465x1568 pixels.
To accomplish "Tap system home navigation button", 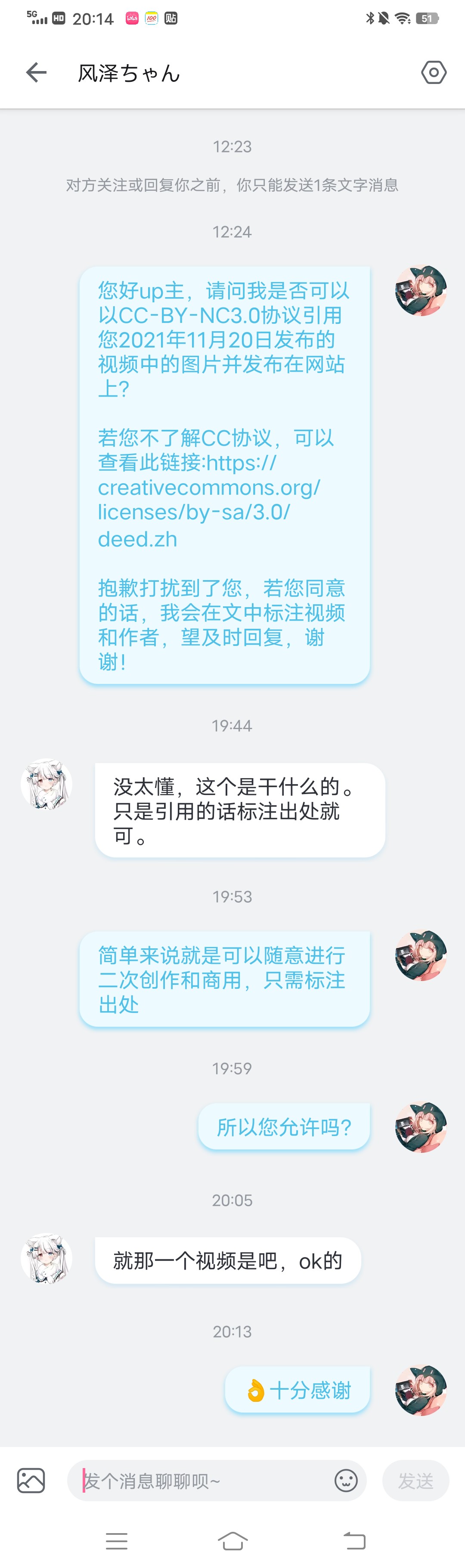I will (x=232, y=1540).
